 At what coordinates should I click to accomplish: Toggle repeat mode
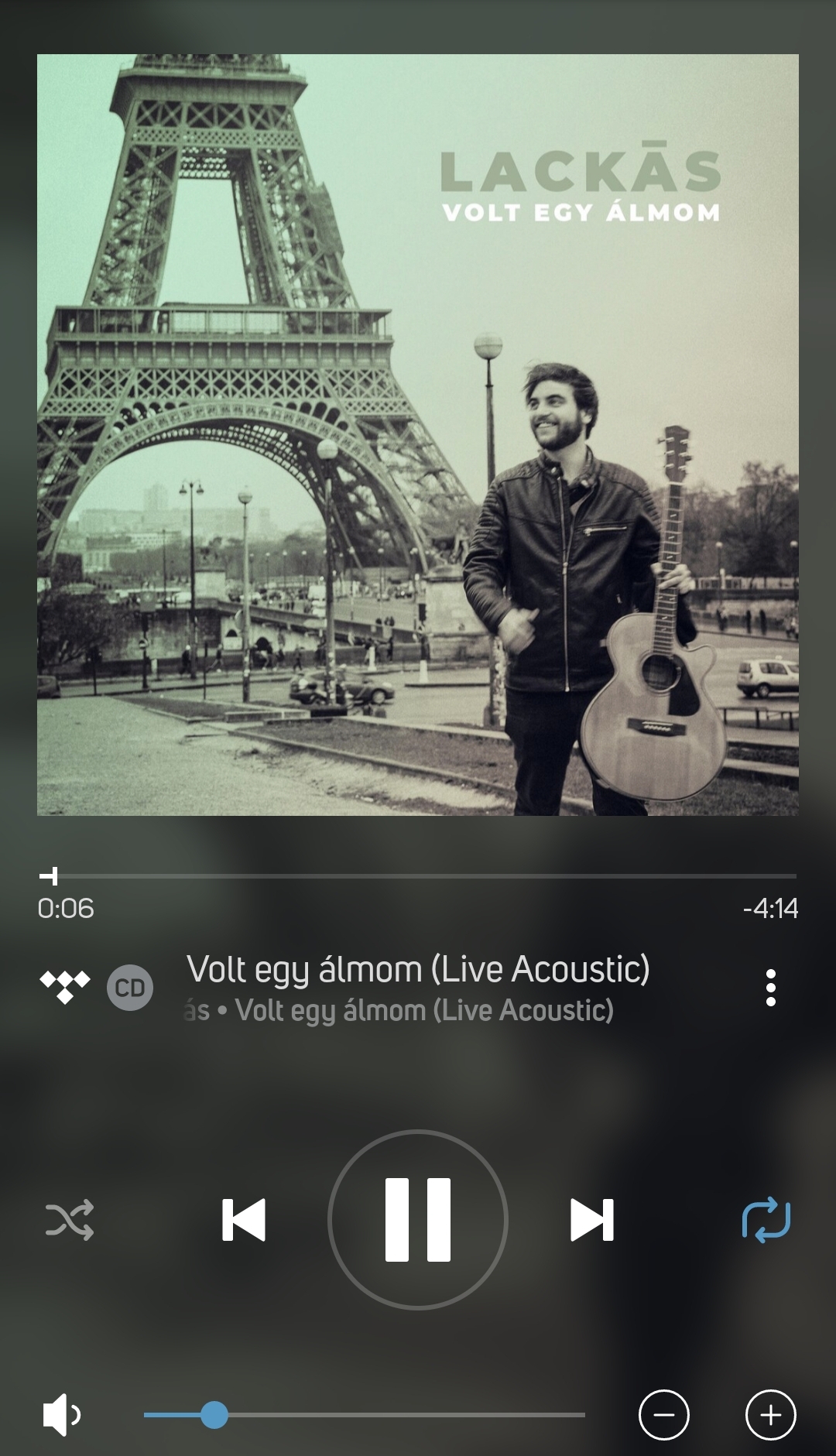click(x=766, y=1220)
